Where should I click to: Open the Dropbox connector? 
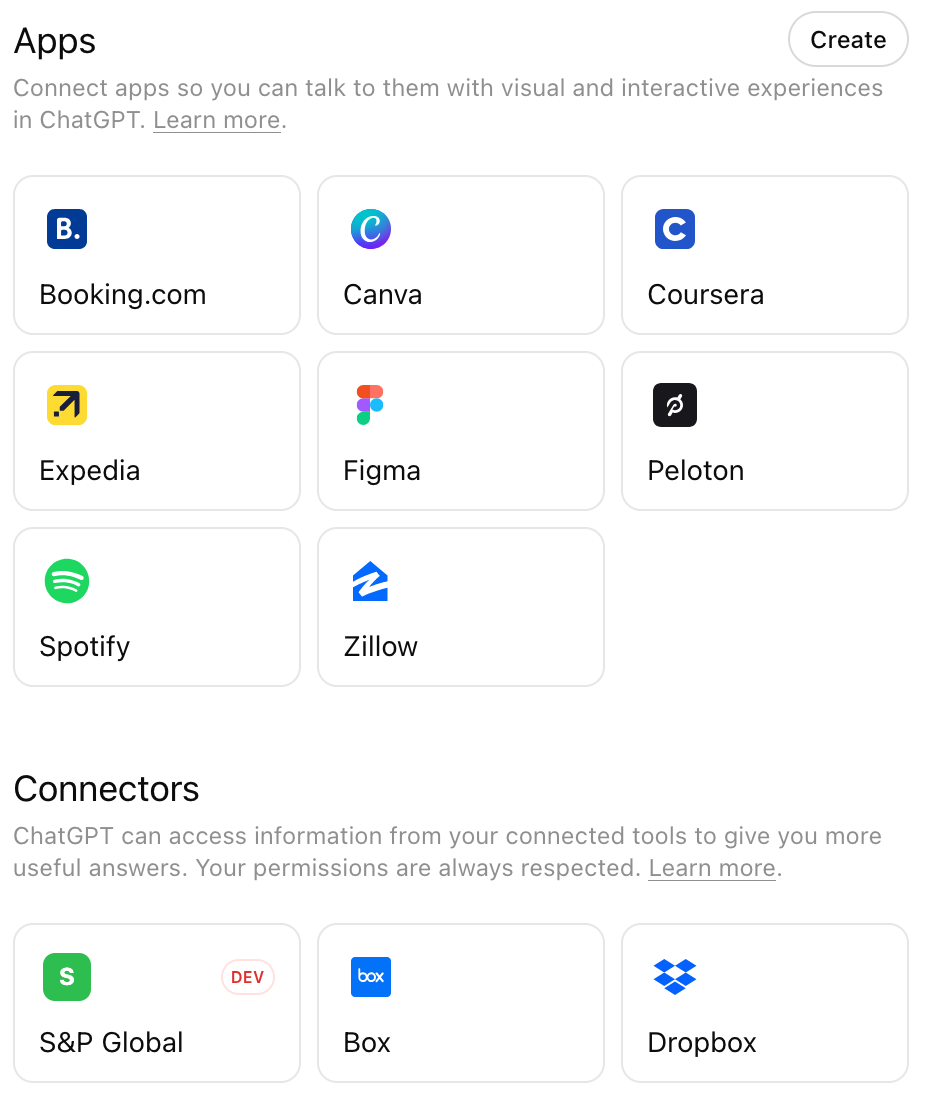(675, 977)
